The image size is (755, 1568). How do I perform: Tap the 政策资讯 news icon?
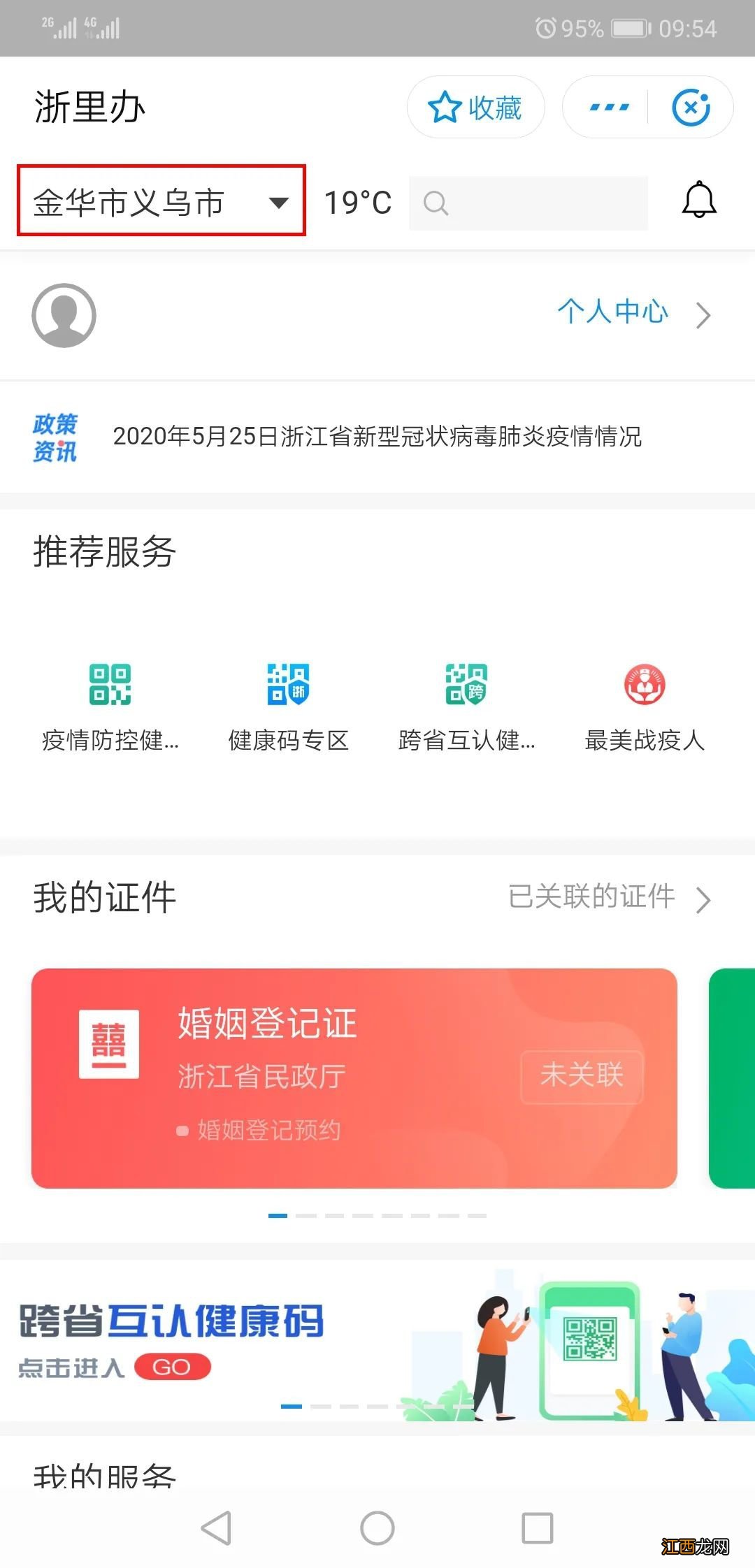point(56,437)
